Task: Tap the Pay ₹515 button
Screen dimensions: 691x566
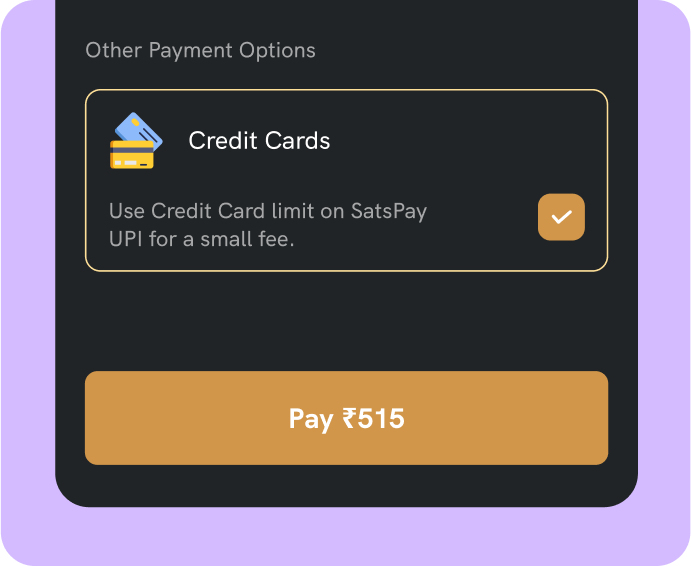Action: tap(346, 418)
